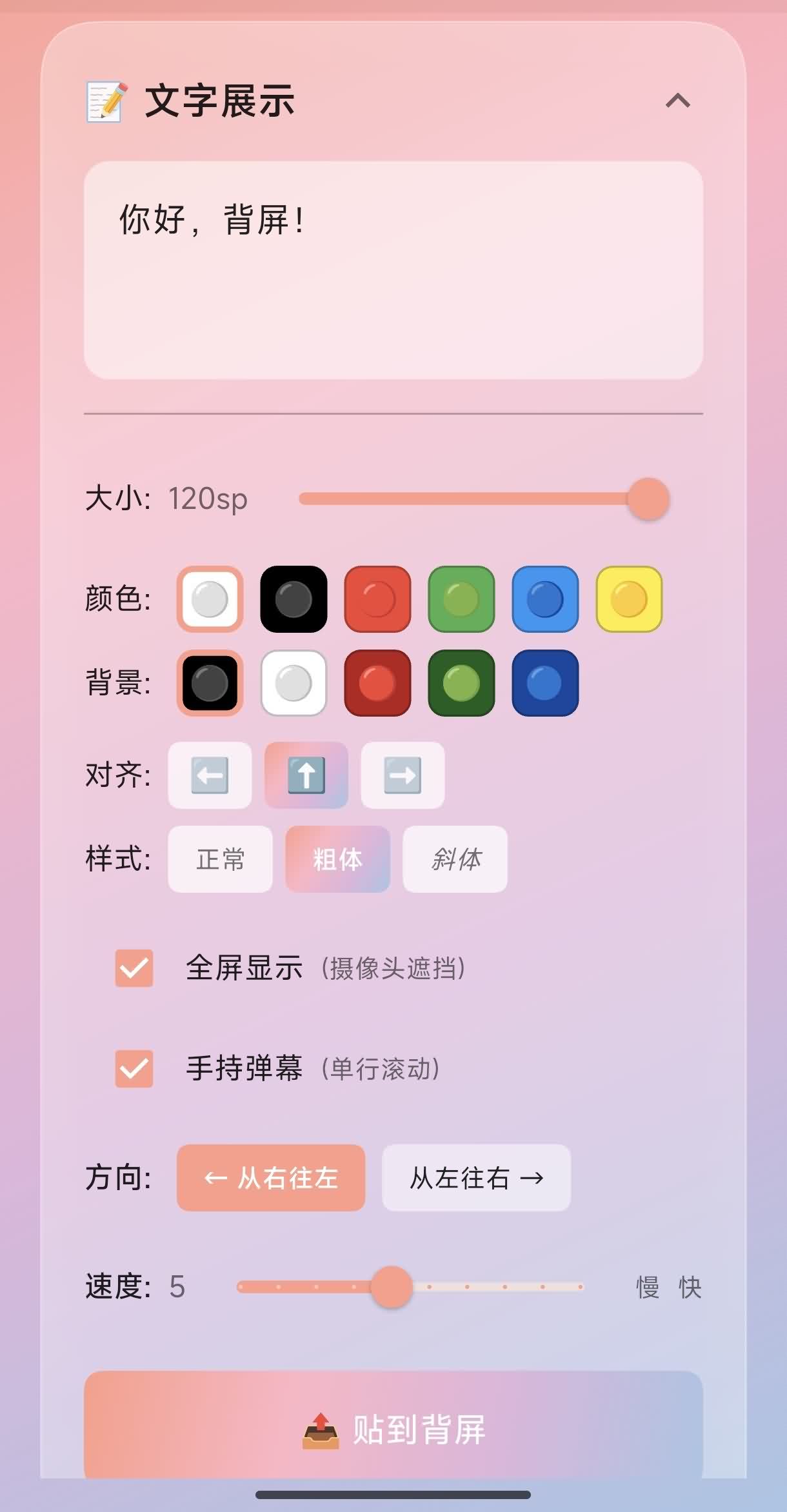Viewport: 787px width, 1512px height.
Task: Switch style to 正常
Action: pos(220,859)
